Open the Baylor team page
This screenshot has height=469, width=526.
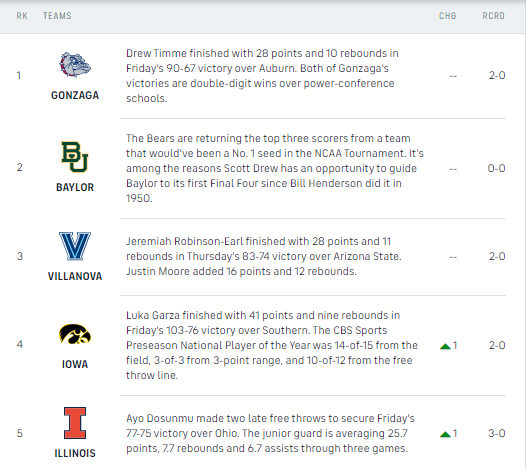75,187
